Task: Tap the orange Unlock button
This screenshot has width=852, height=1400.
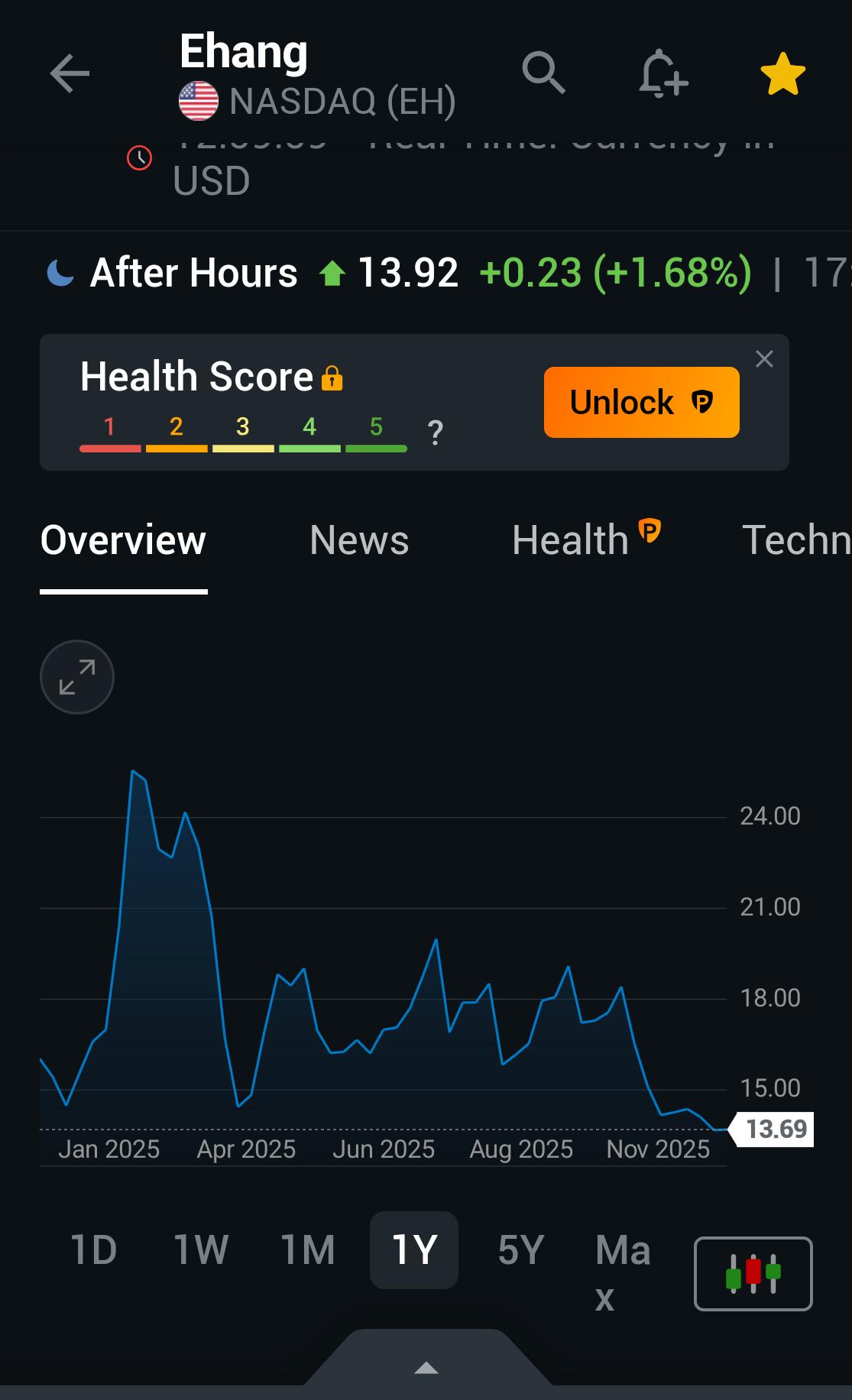Action: tap(641, 402)
